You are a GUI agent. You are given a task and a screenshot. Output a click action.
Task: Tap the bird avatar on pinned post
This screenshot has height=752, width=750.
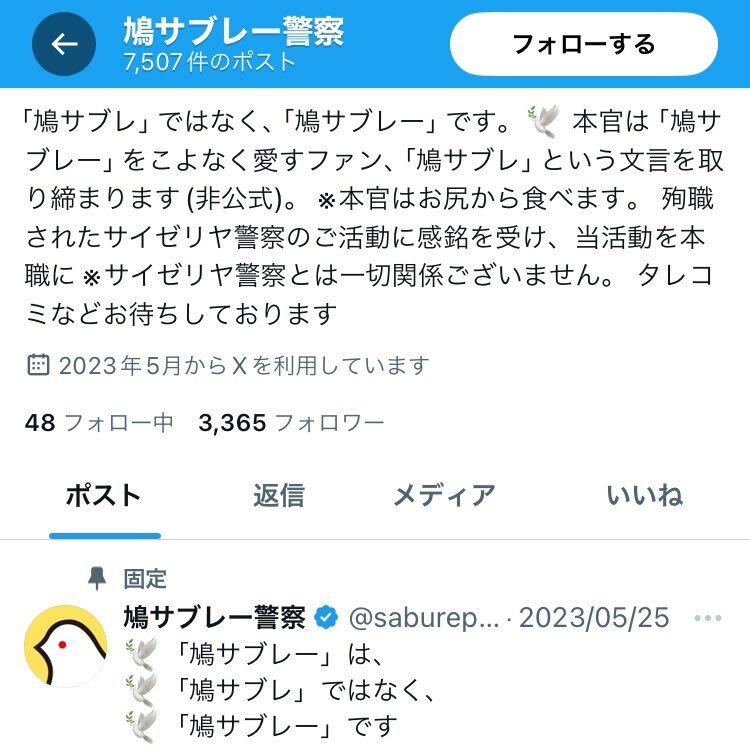point(65,646)
